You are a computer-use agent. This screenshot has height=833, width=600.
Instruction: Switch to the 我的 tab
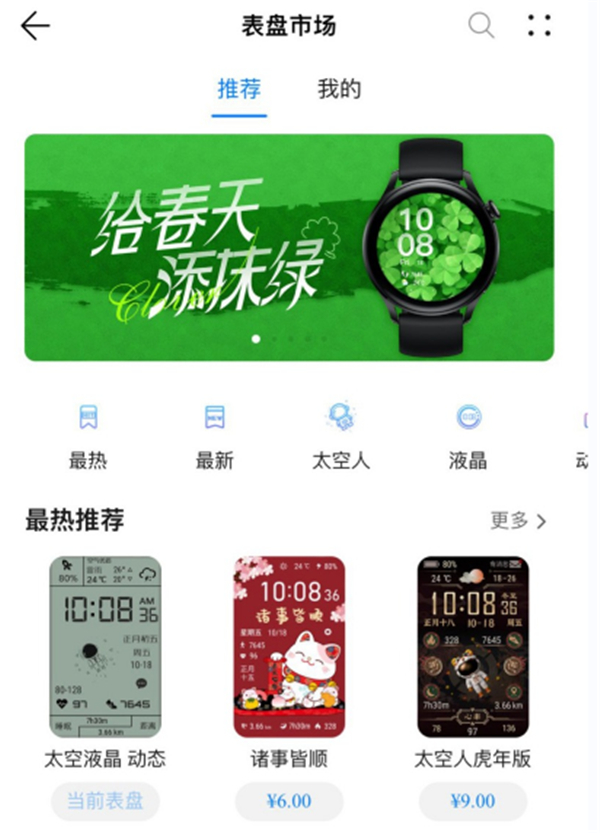pyautogui.click(x=338, y=89)
